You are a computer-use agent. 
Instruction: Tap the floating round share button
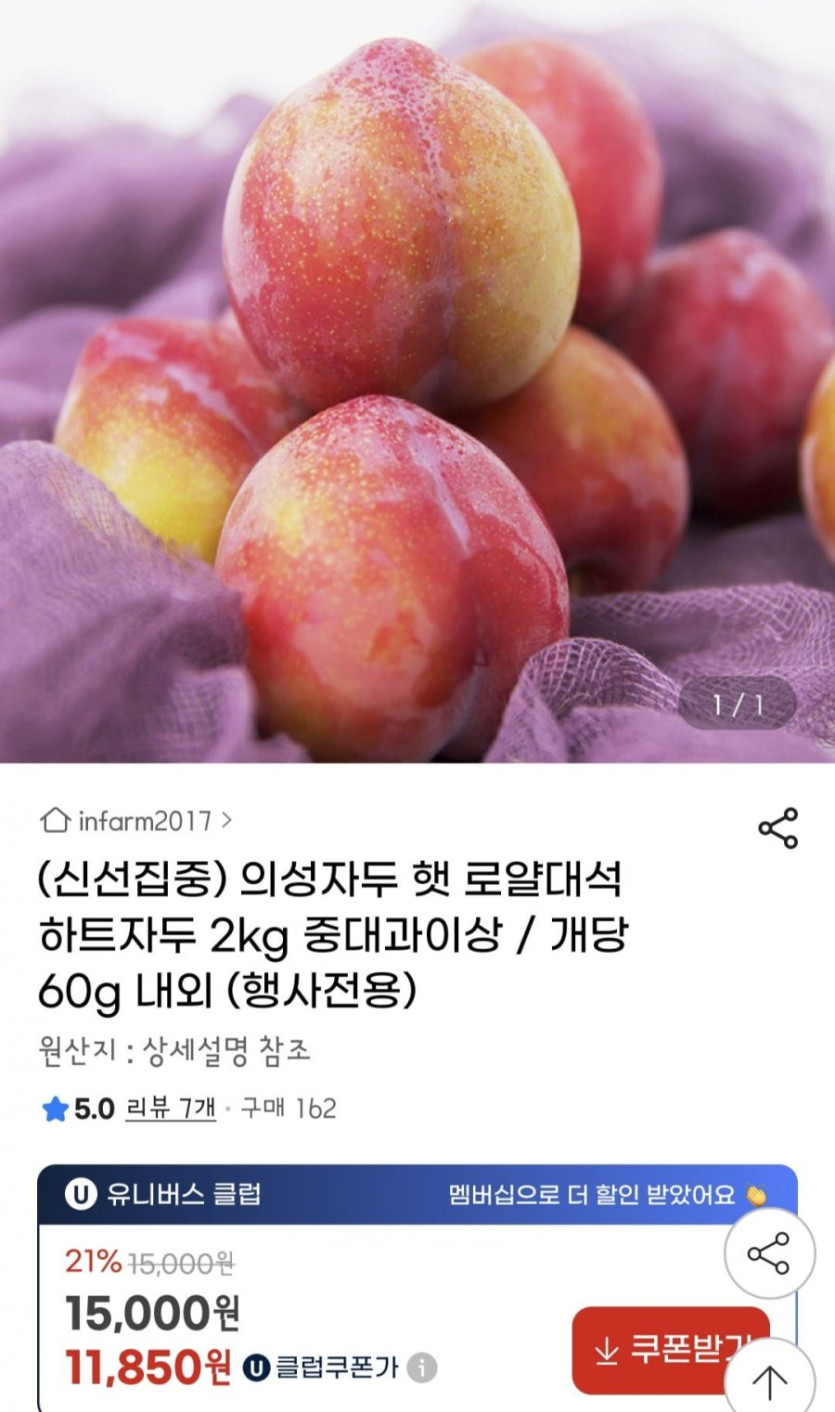pyautogui.click(x=769, y=1253)
